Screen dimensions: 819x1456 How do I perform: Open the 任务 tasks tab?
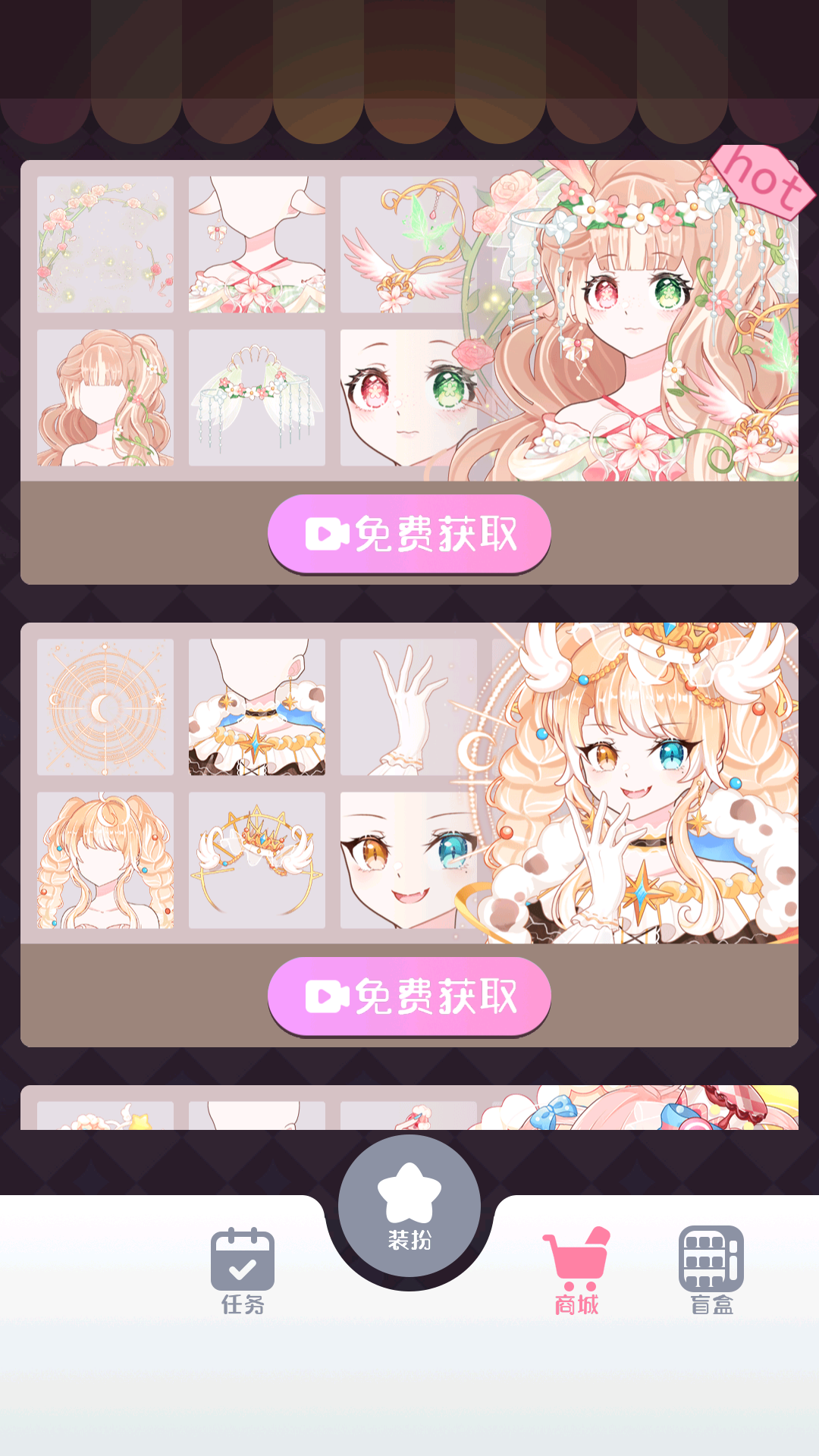pyautogui.click(x=243, y=1269)
